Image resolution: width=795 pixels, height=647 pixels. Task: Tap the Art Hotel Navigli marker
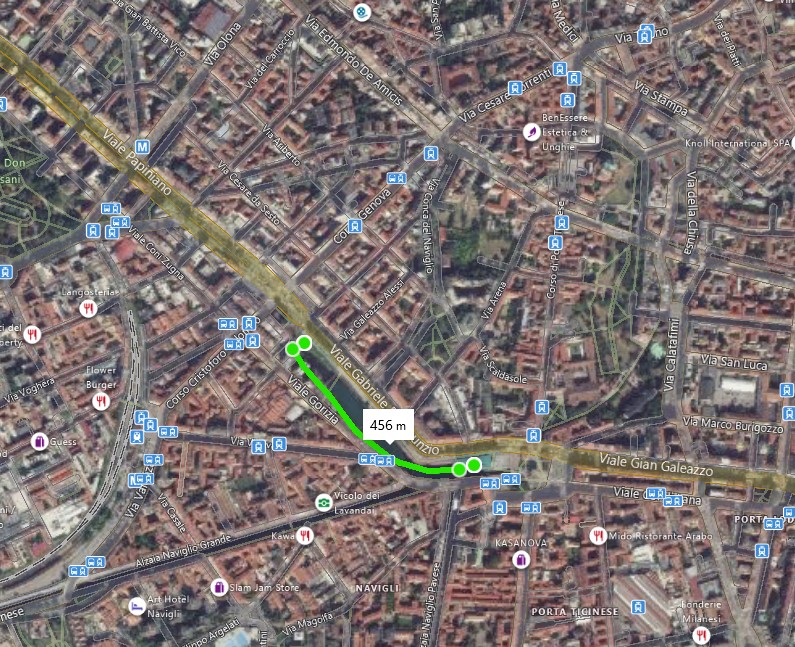pos(135,605)
